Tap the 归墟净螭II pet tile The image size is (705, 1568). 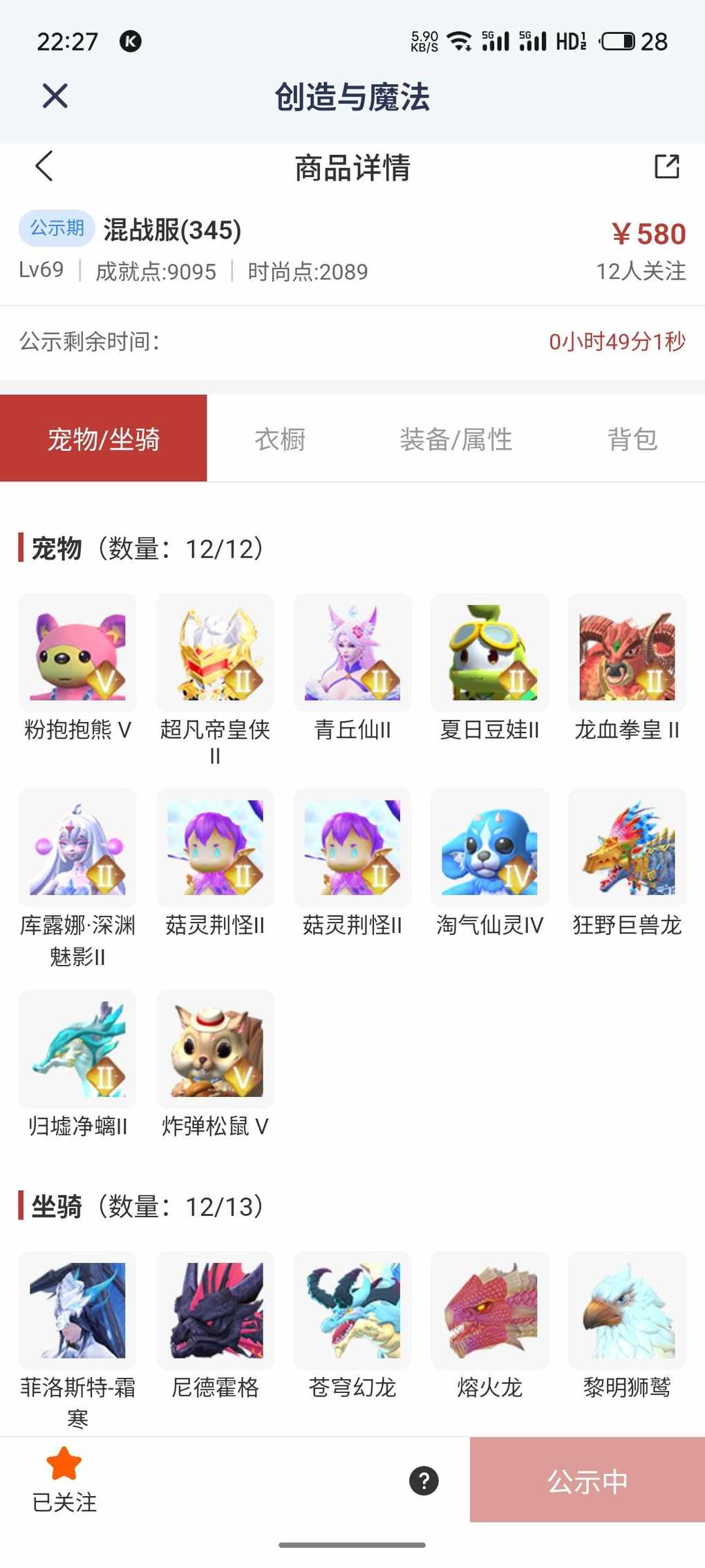pos(77,1049)
